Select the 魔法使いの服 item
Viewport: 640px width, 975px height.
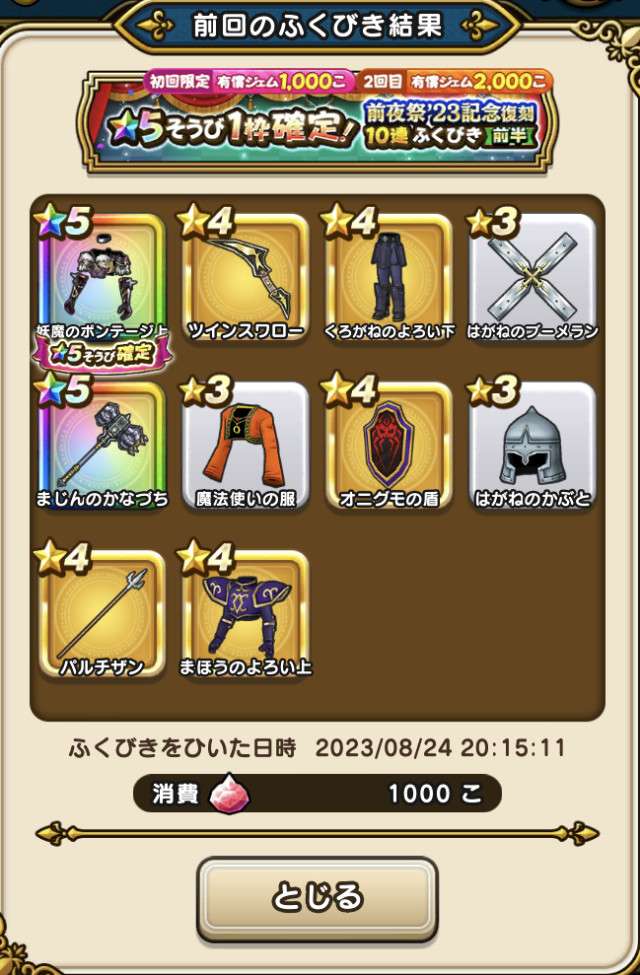[245, 447]
